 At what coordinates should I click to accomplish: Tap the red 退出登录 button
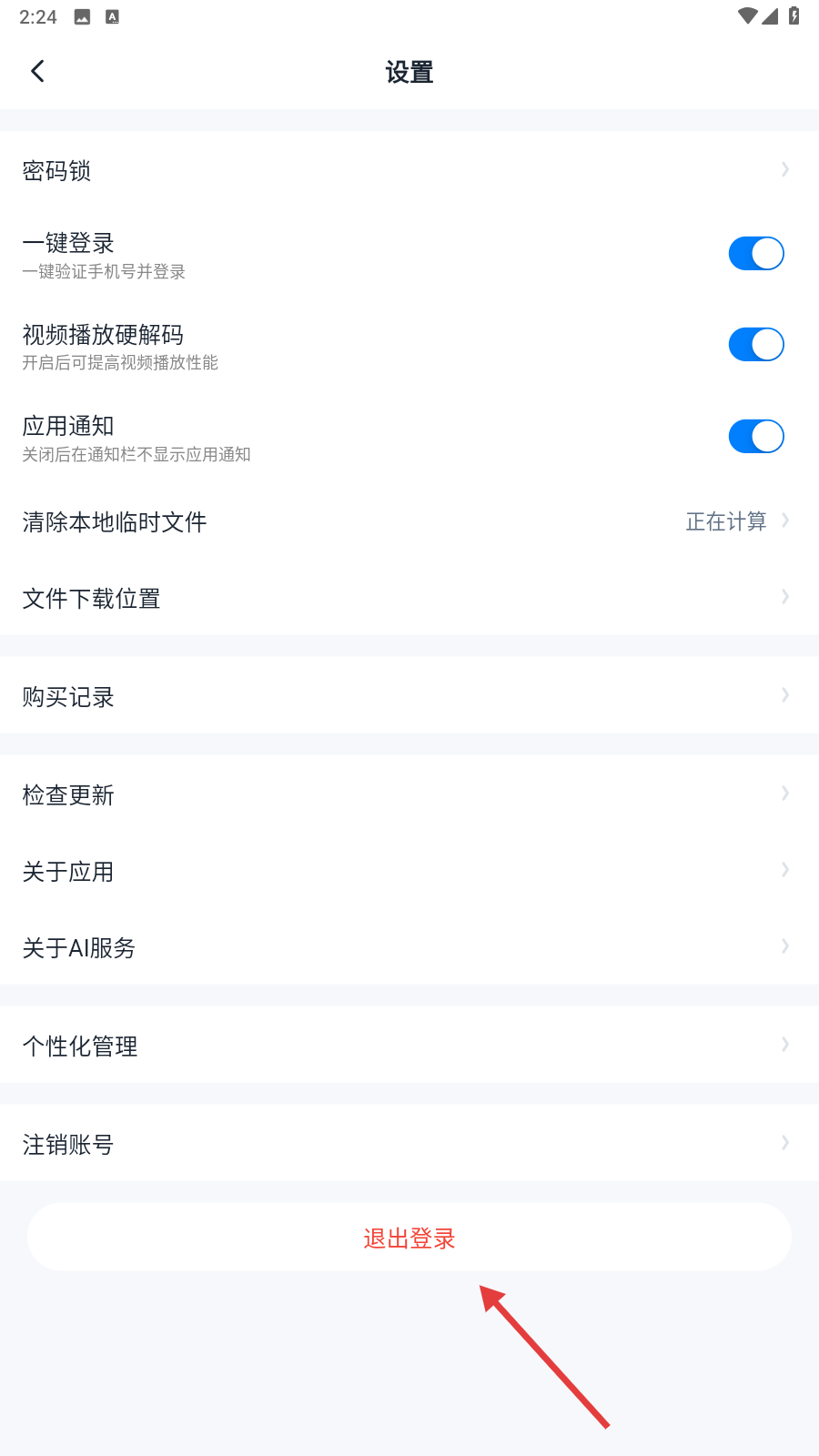click(x=409, y=1238)
